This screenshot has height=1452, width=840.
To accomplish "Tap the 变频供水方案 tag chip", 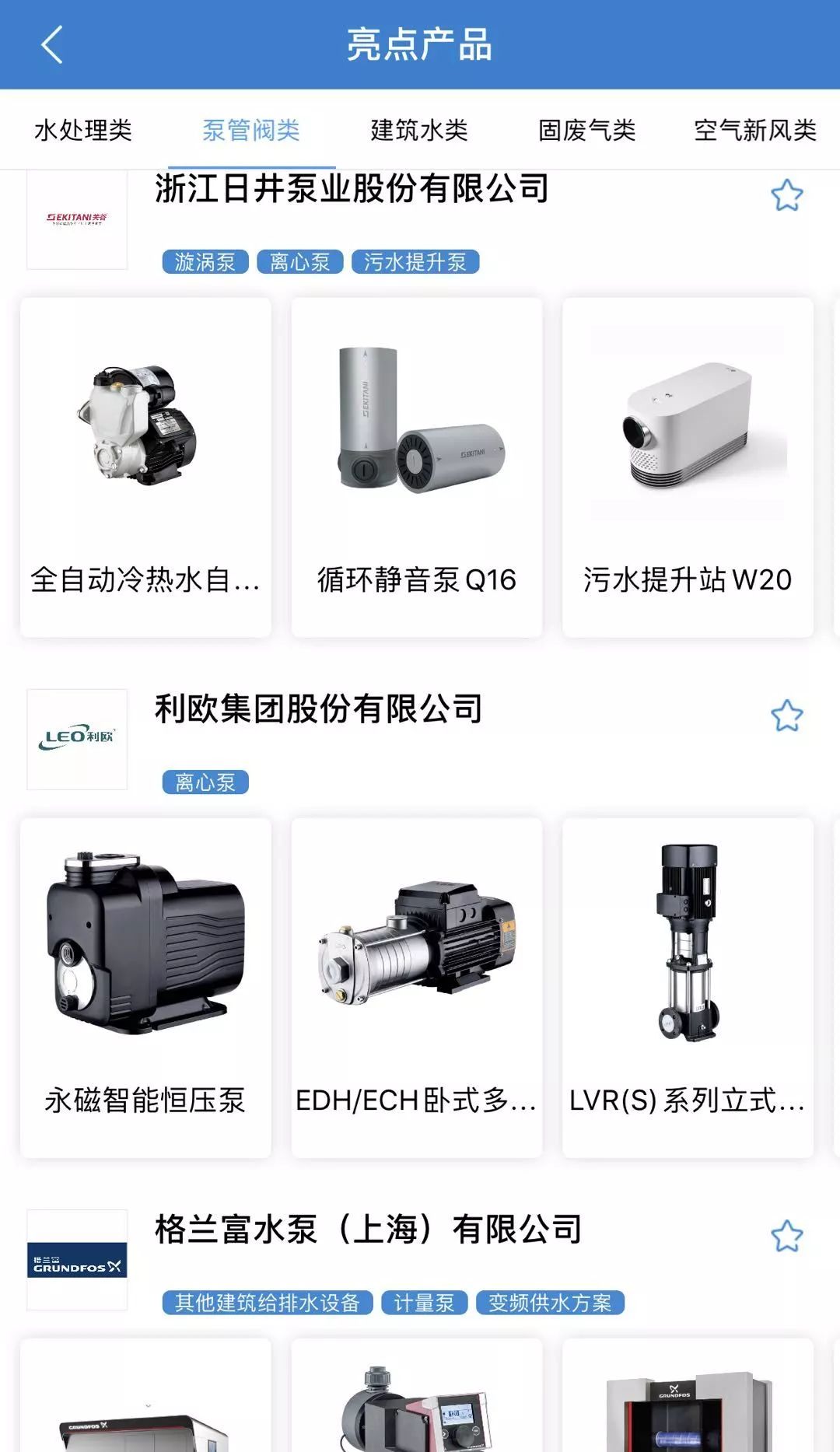I will tap(550, 1303).
